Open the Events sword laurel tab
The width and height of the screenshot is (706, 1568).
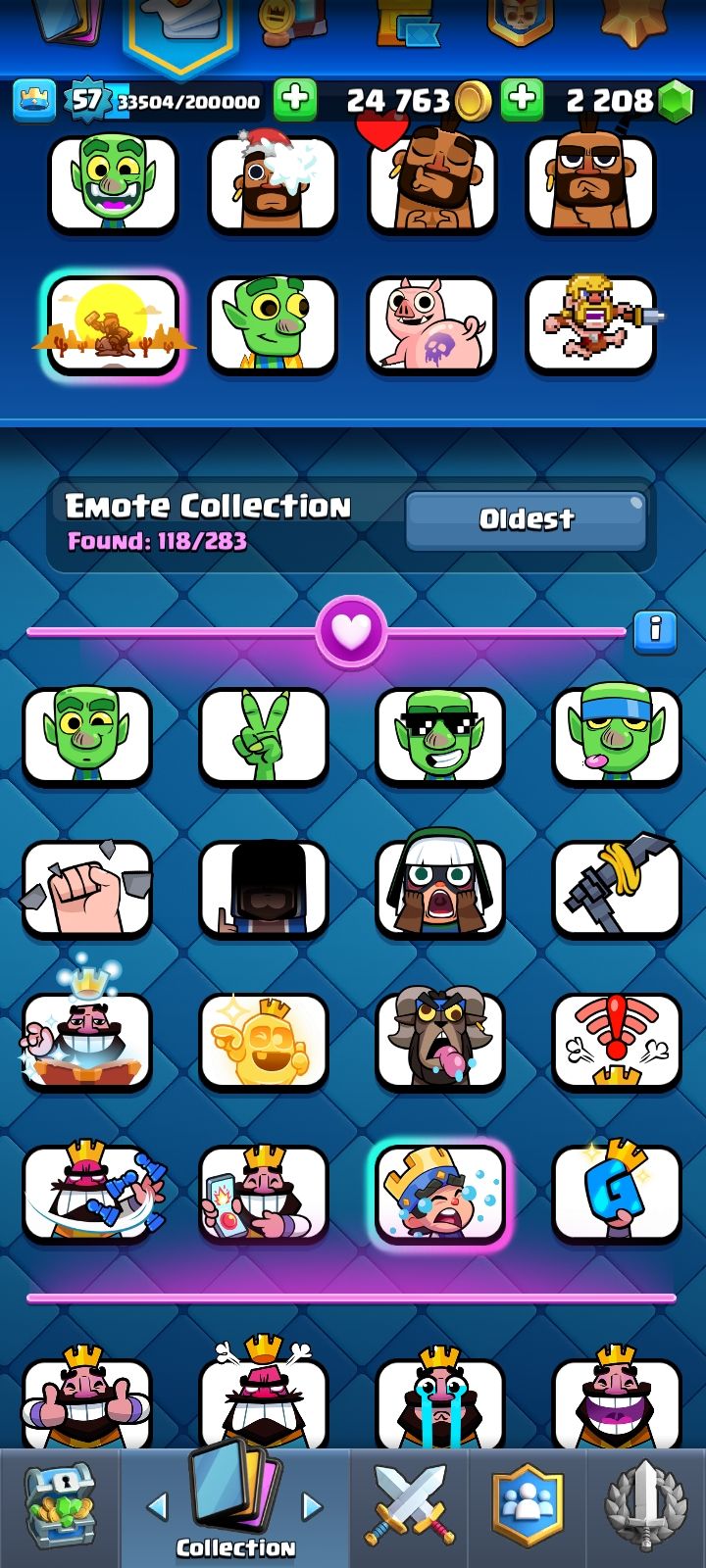[x=644, y=1507]
